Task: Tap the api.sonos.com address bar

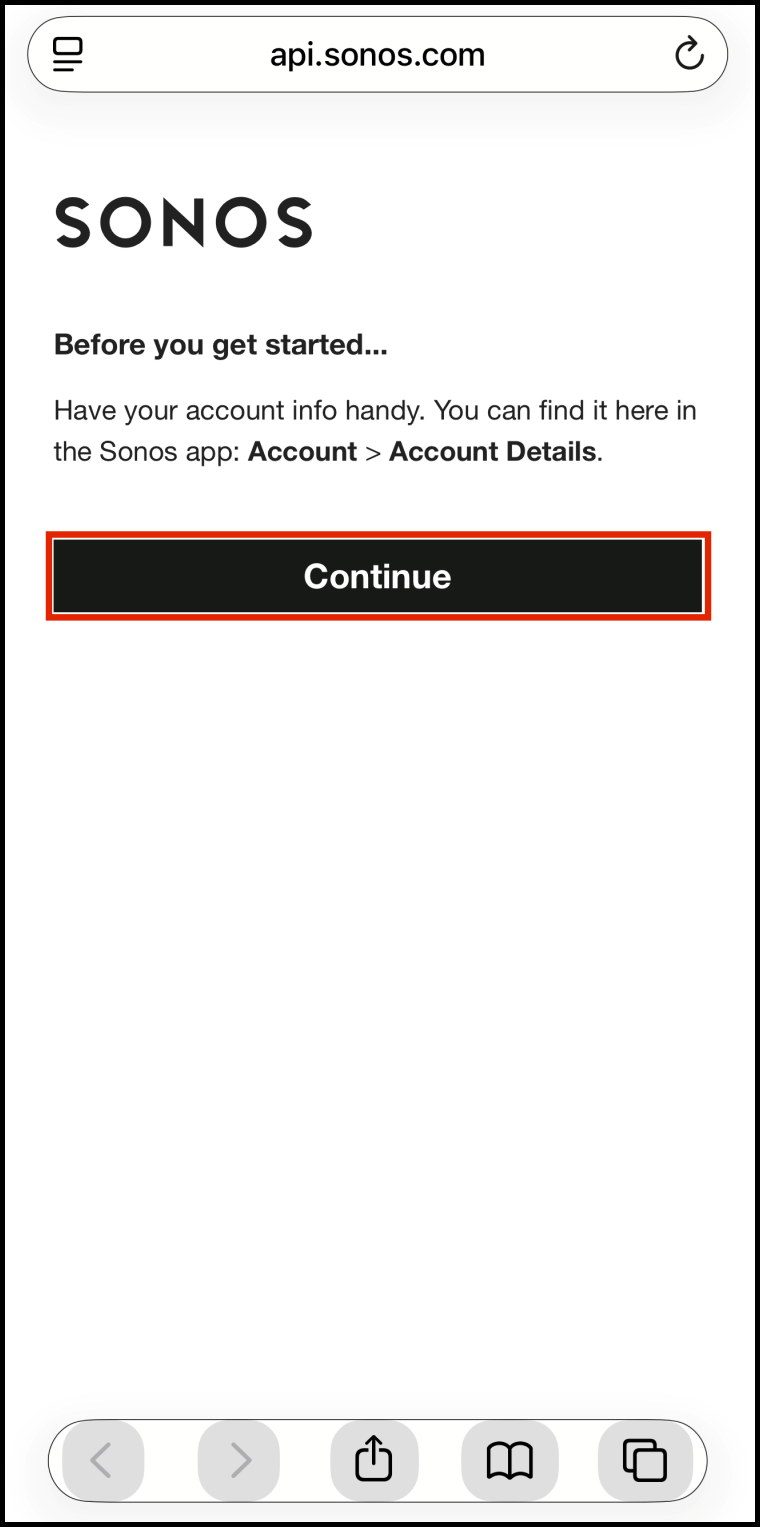Action: (x=377, y=54)
